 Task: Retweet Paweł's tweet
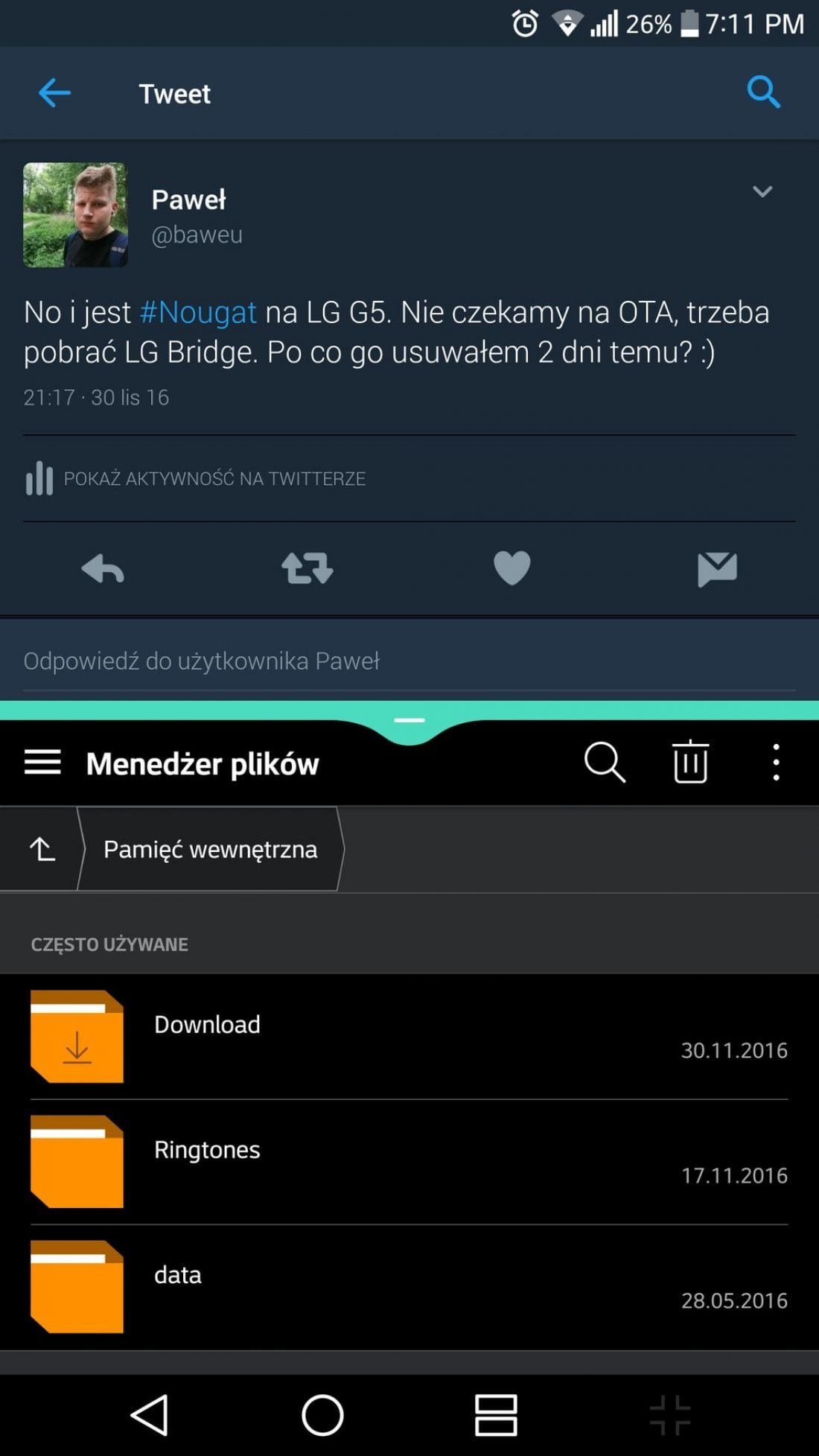click(307, 568)
